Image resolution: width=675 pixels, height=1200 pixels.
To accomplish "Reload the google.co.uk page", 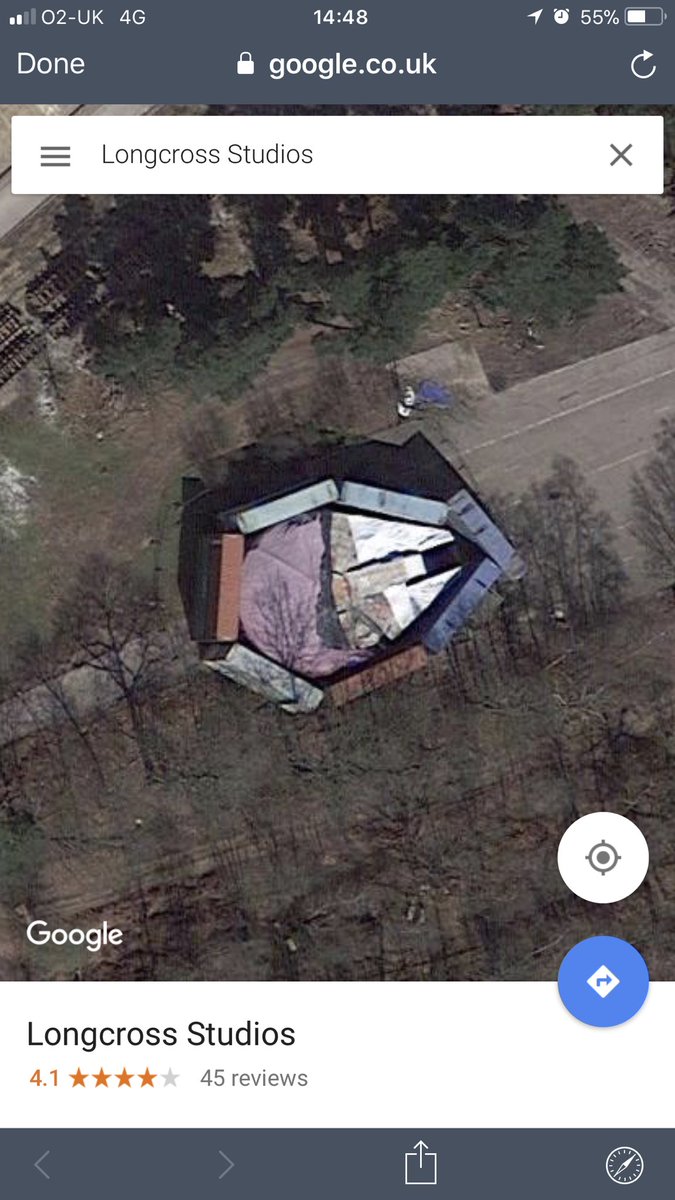I will 642,66.
